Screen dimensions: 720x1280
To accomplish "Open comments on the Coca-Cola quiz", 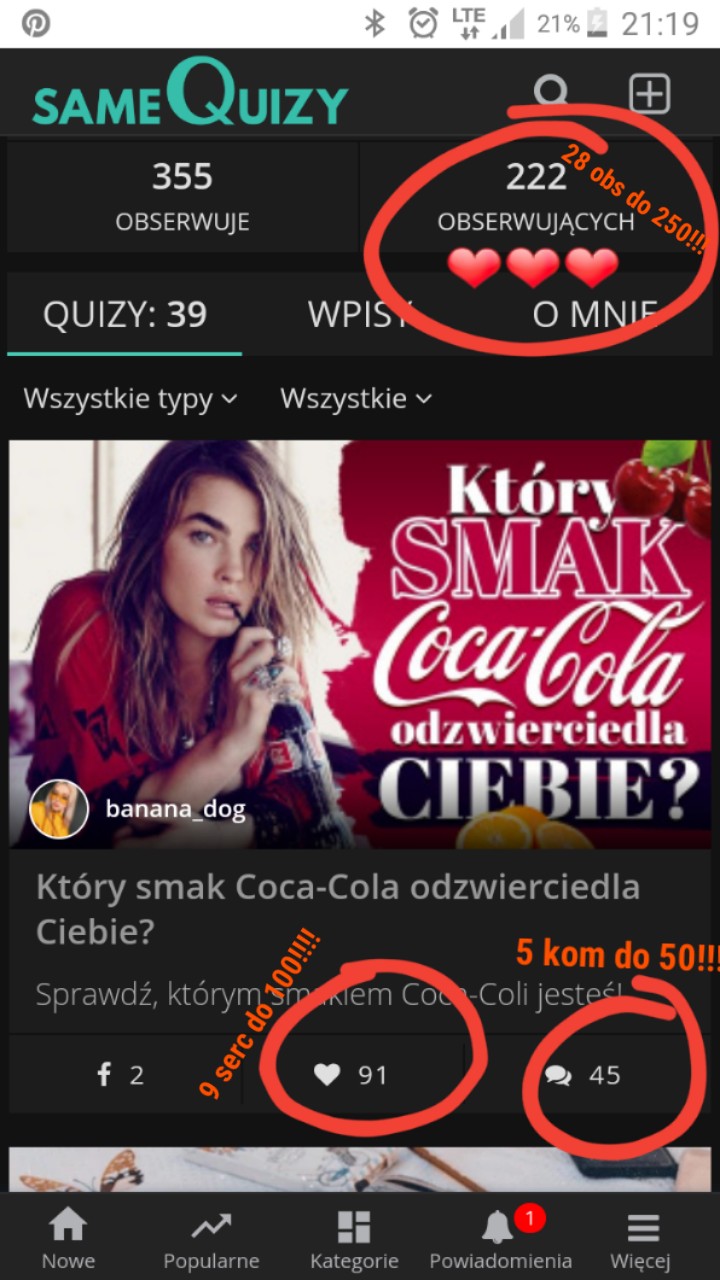I will 583,1075.
